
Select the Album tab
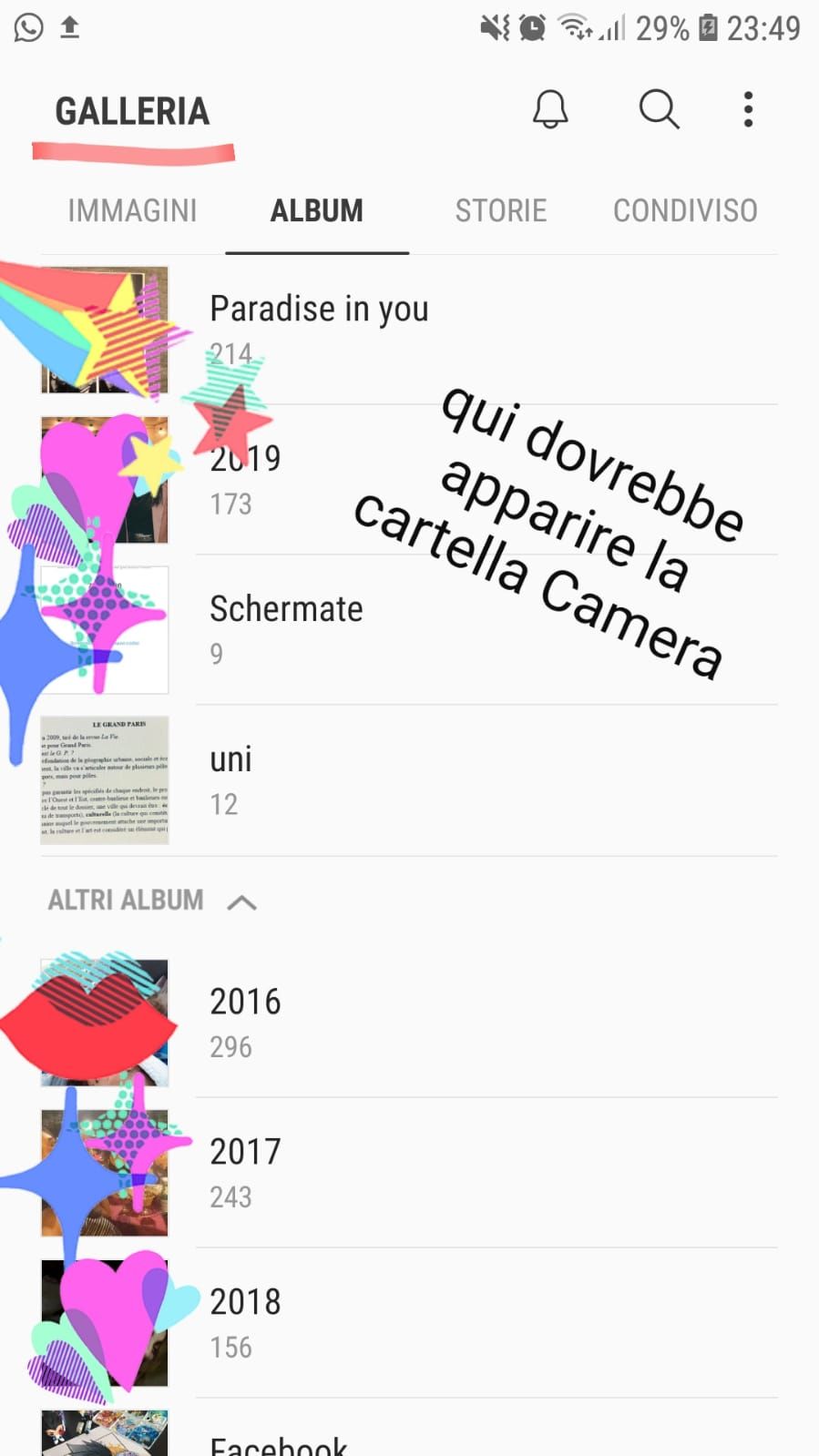316,210
